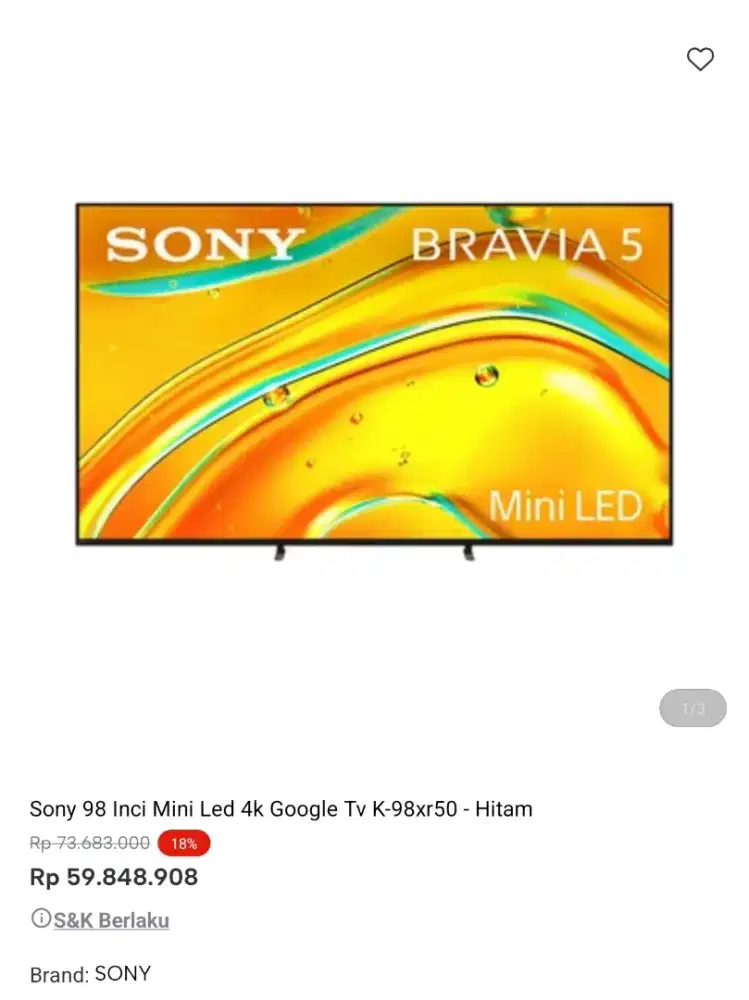
Task: Expand full product title text
Action: (x=283, y=809)
